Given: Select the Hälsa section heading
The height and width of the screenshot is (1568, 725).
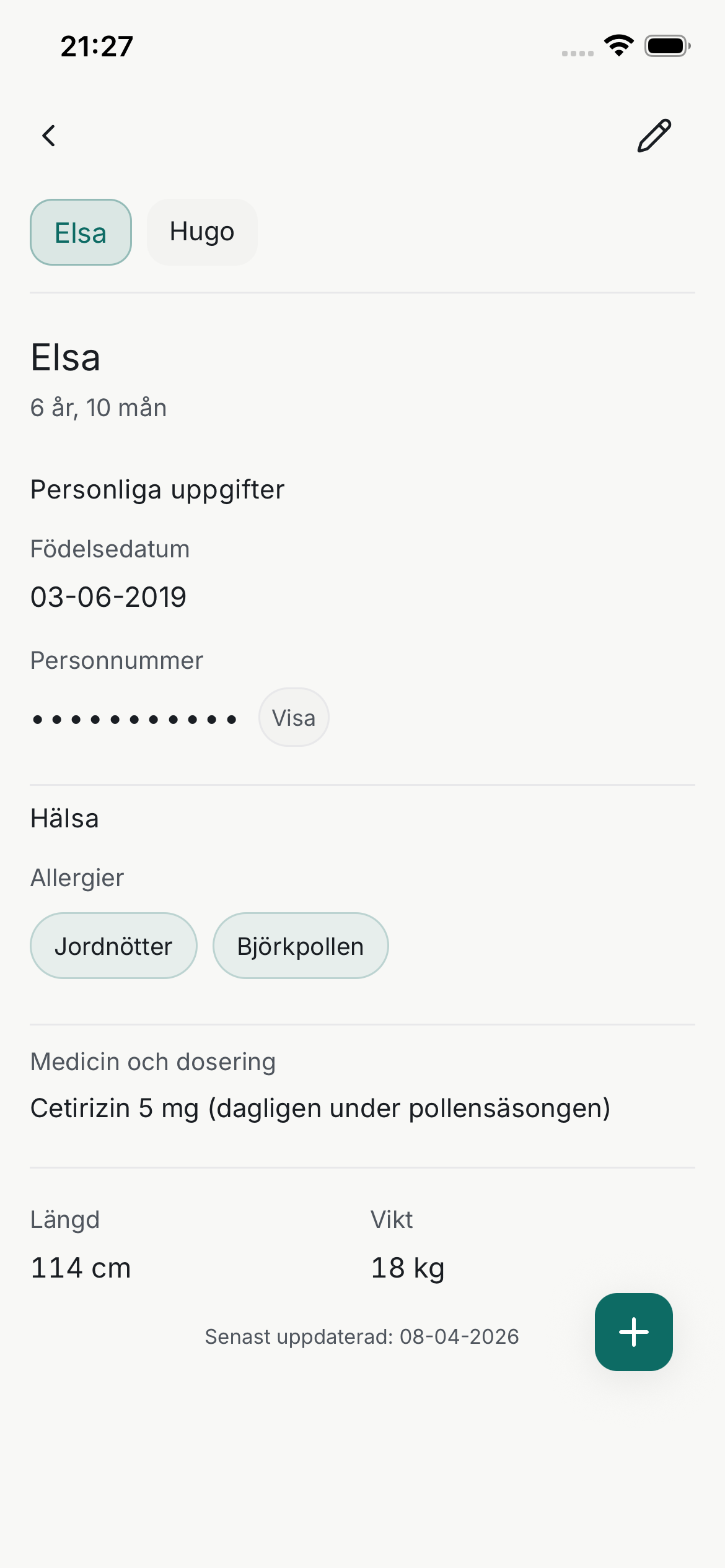Looking at the screenshot, I should (x=64, y=818).
